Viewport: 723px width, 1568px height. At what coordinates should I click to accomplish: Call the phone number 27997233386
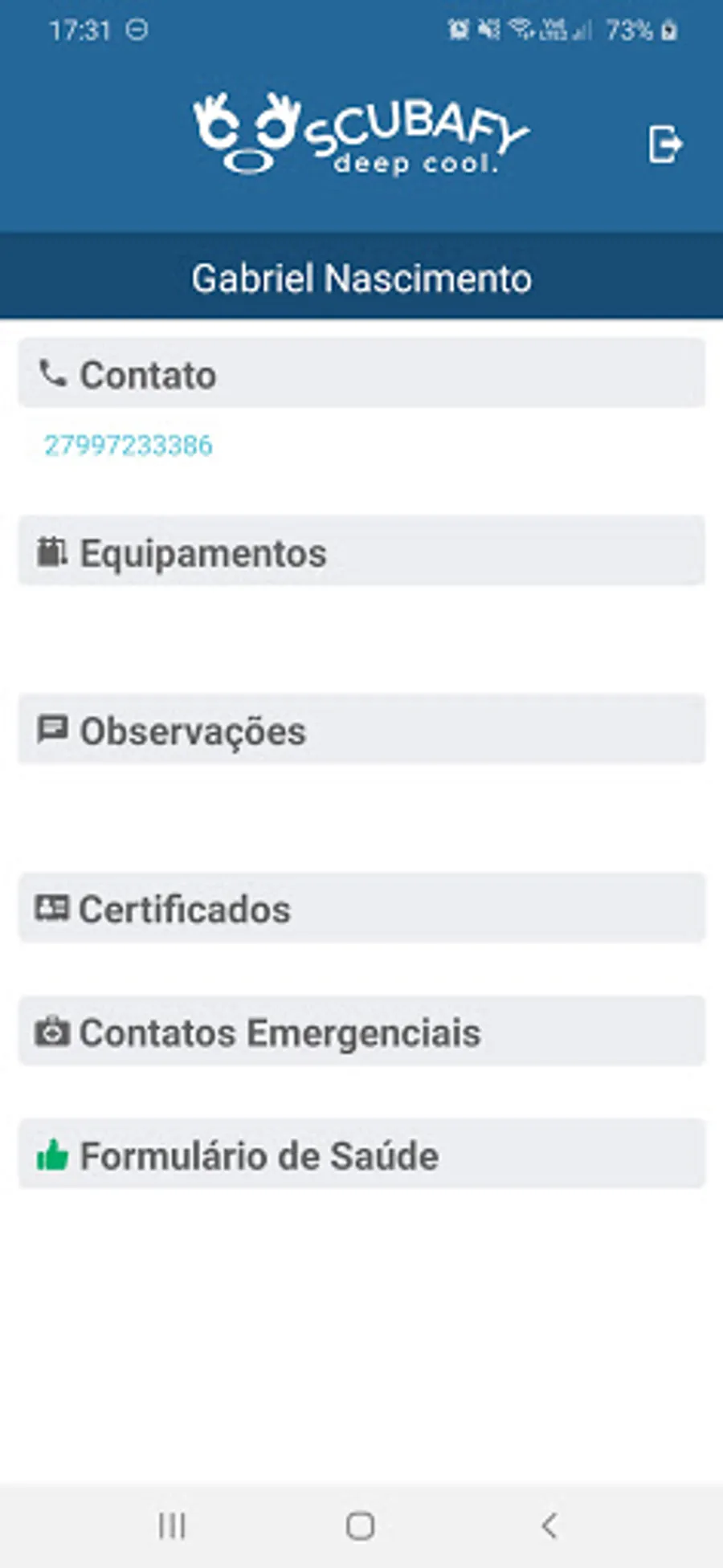(x=129, y=446)
